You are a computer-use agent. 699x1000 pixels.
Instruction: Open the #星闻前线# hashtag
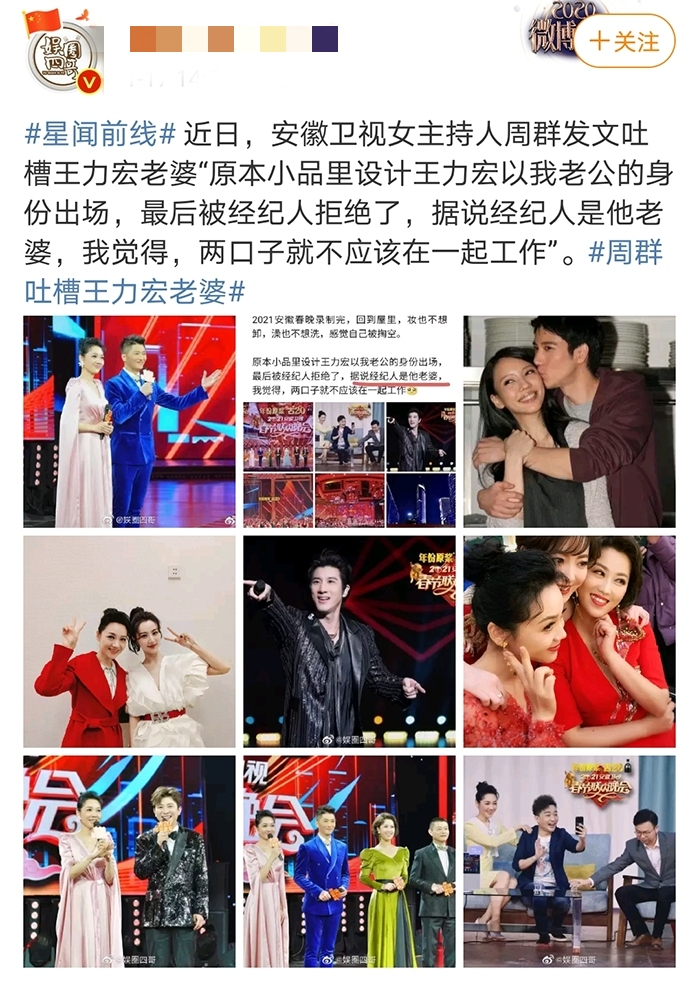[x=99, y=134]
